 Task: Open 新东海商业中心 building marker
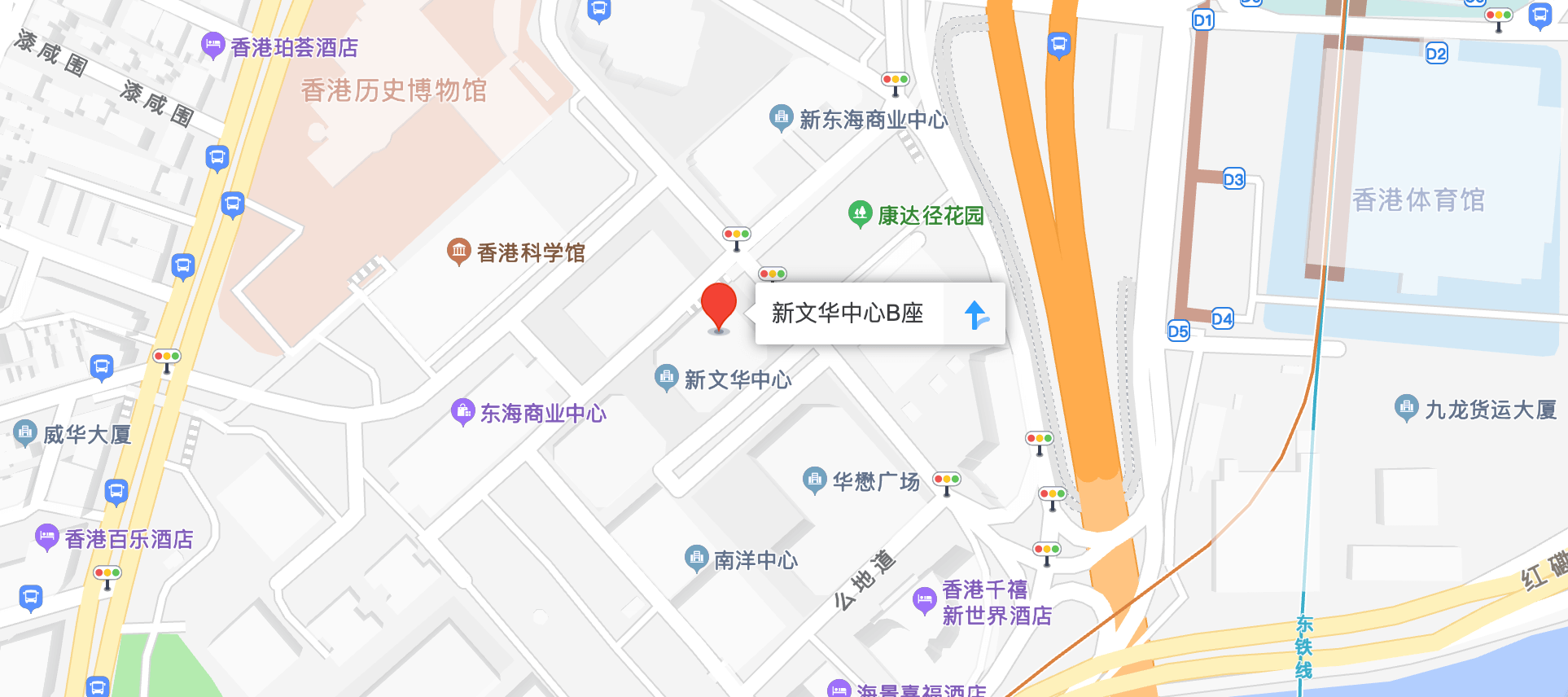coord(782,119)
